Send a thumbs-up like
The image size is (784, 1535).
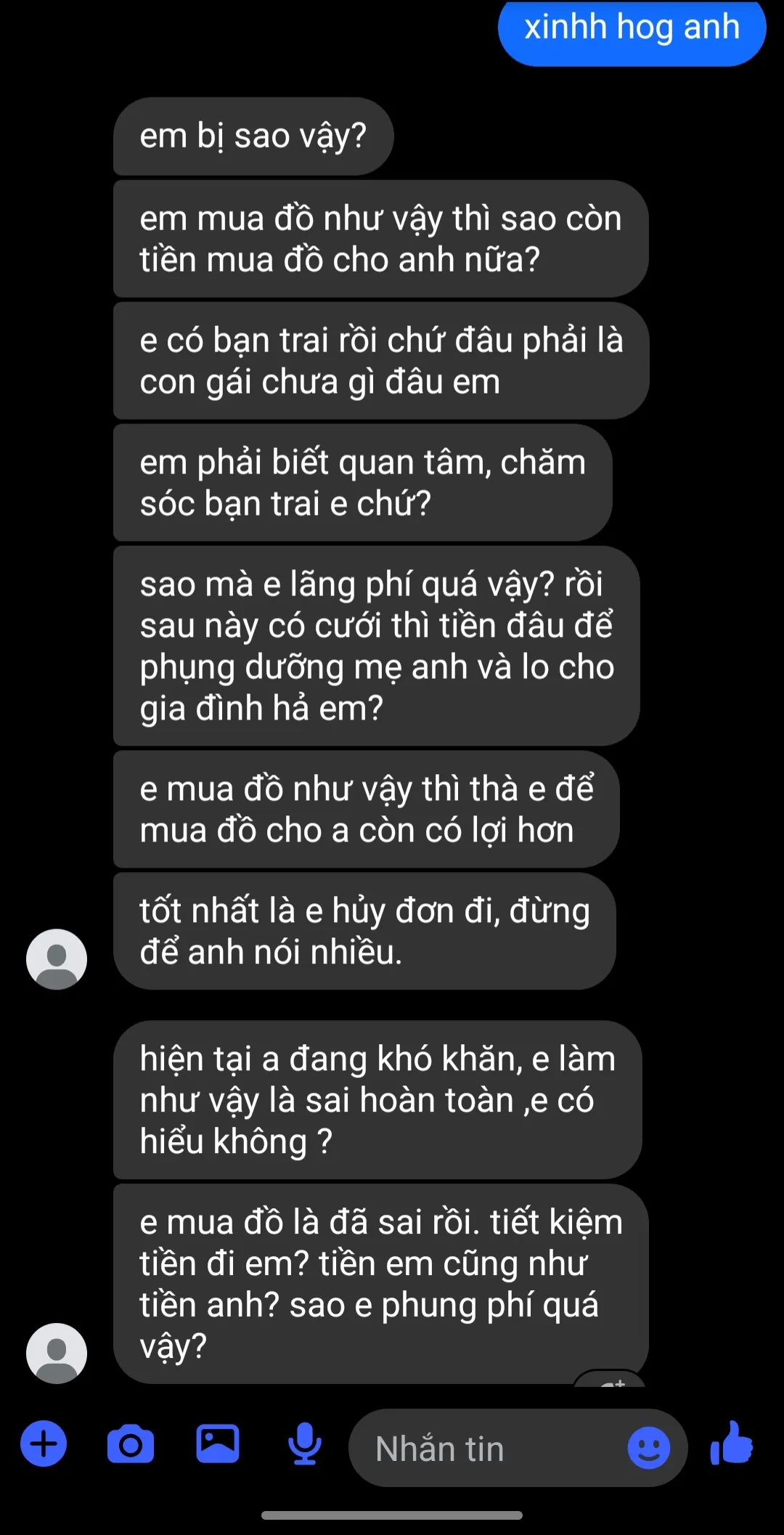[x=732, y=1444]
